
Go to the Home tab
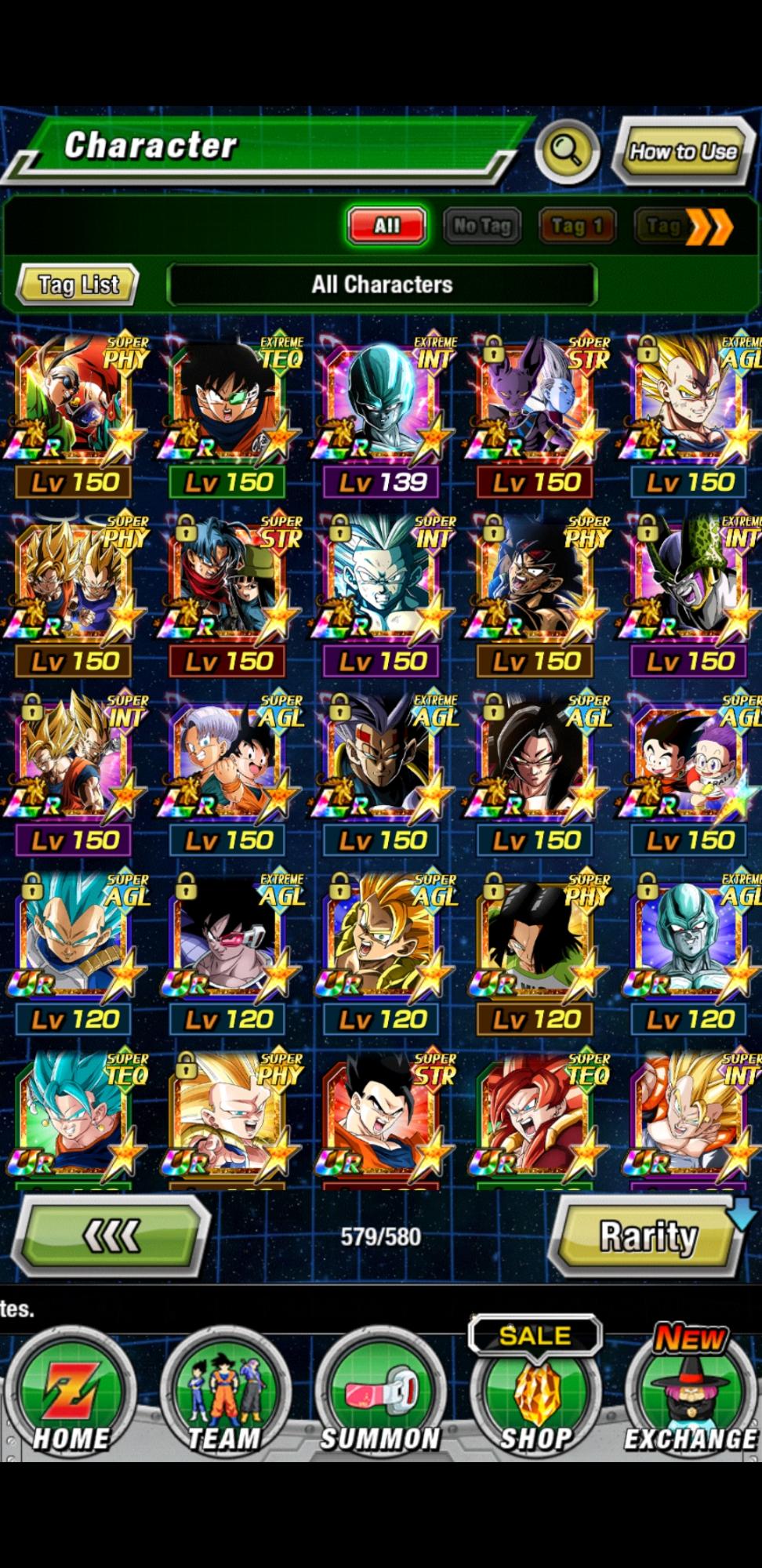pos(71,1396)
